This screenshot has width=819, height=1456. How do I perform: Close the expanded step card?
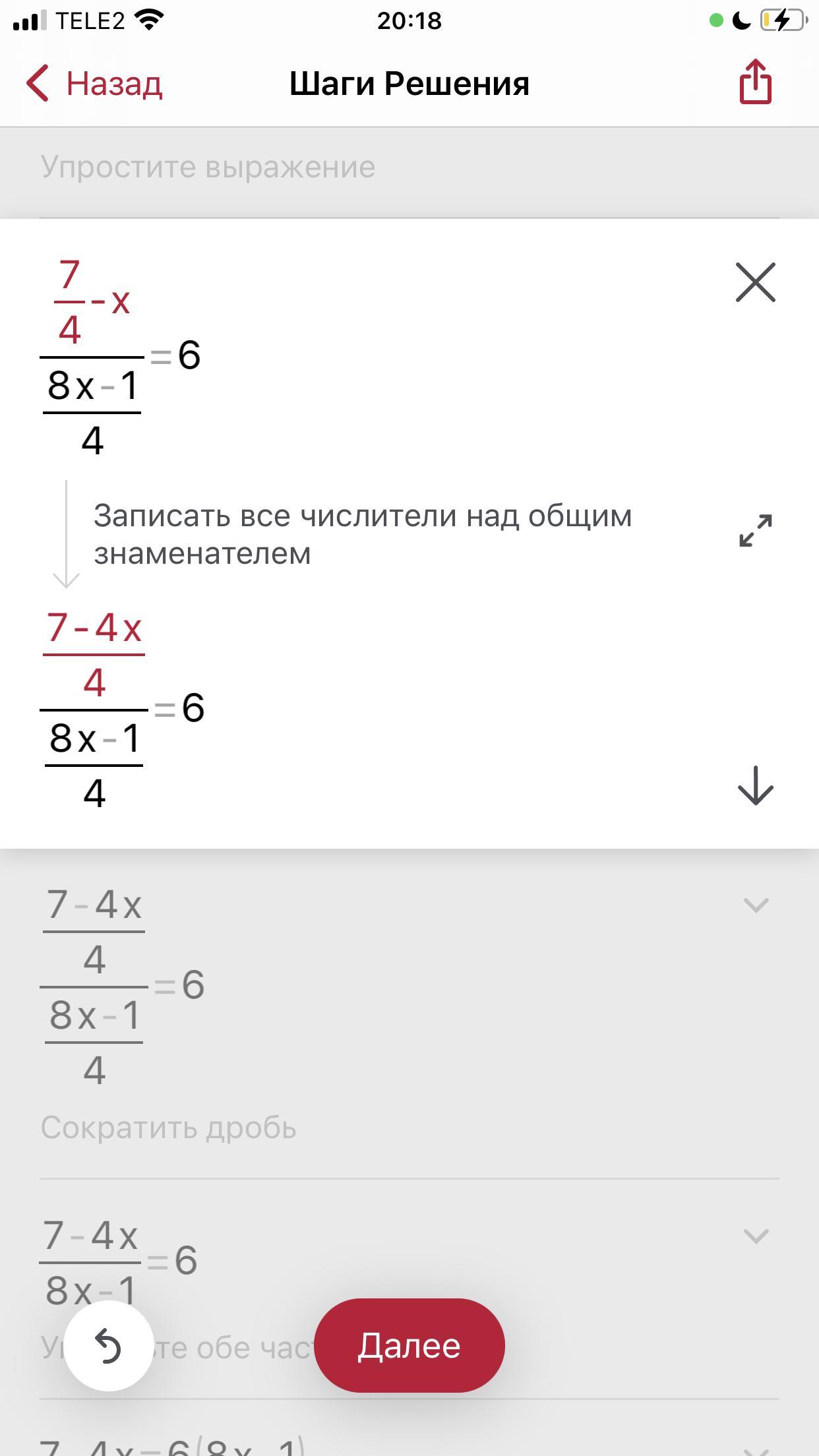755,283
